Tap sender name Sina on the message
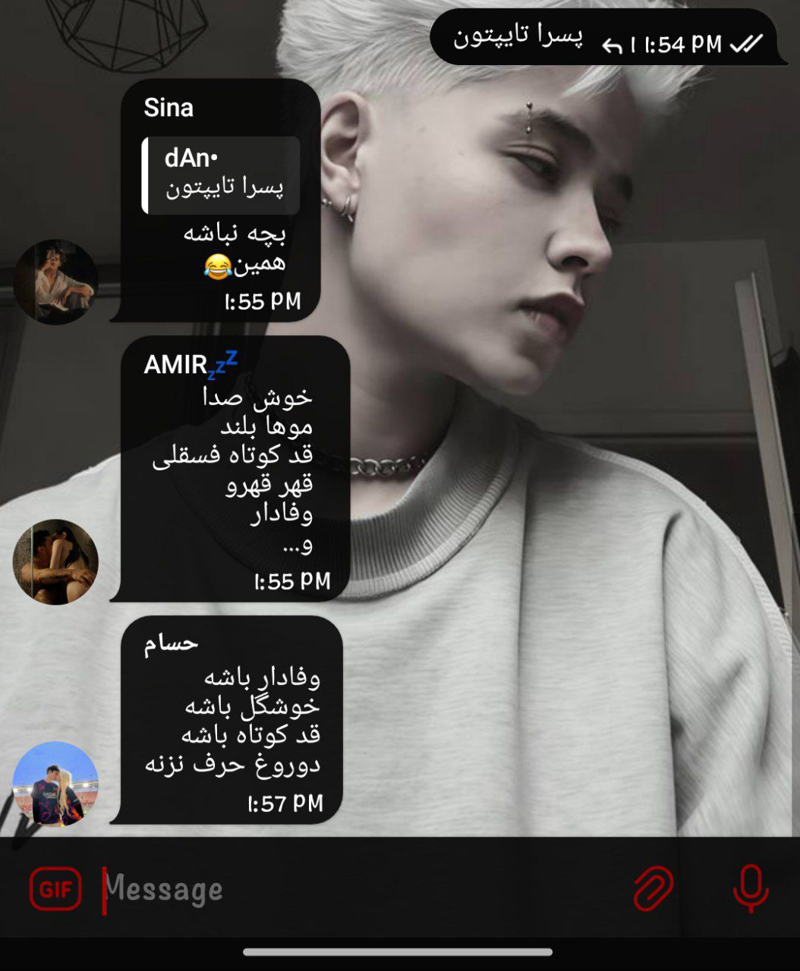The image size is (800, 971). (x=169, y=108)
